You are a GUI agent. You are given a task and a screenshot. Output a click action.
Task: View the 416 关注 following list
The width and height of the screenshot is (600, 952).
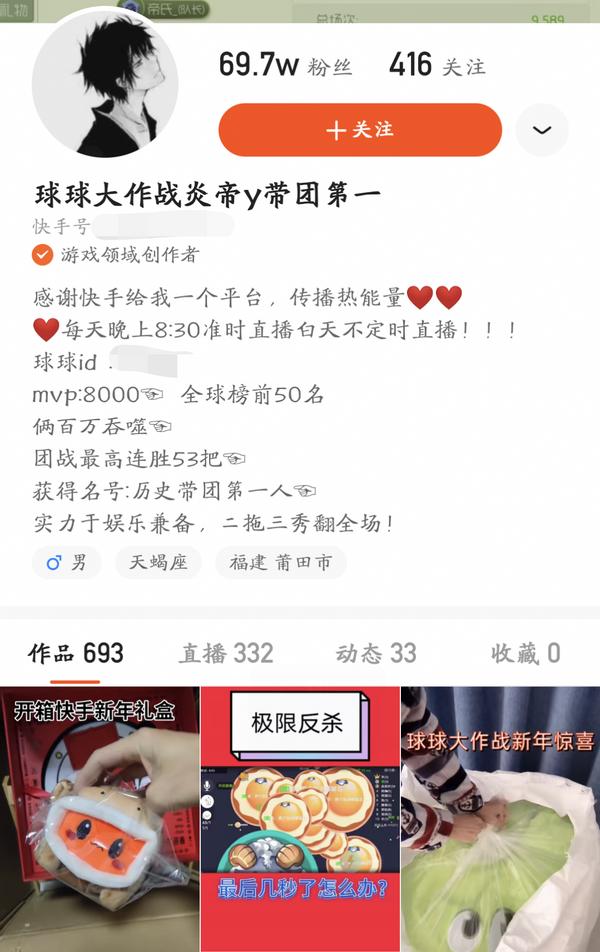click(437, 66)
